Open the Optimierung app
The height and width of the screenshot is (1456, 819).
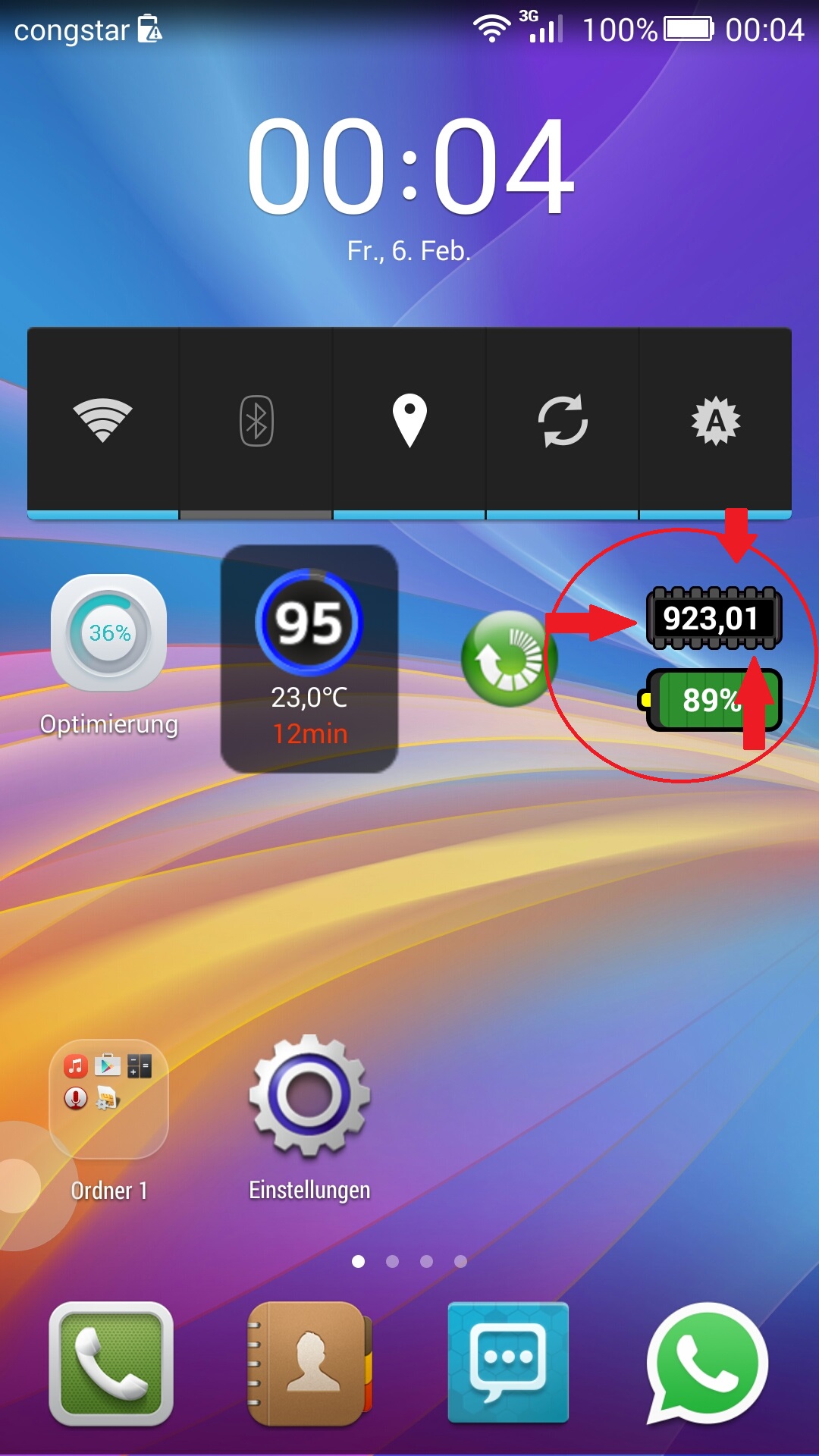(109, 633)
